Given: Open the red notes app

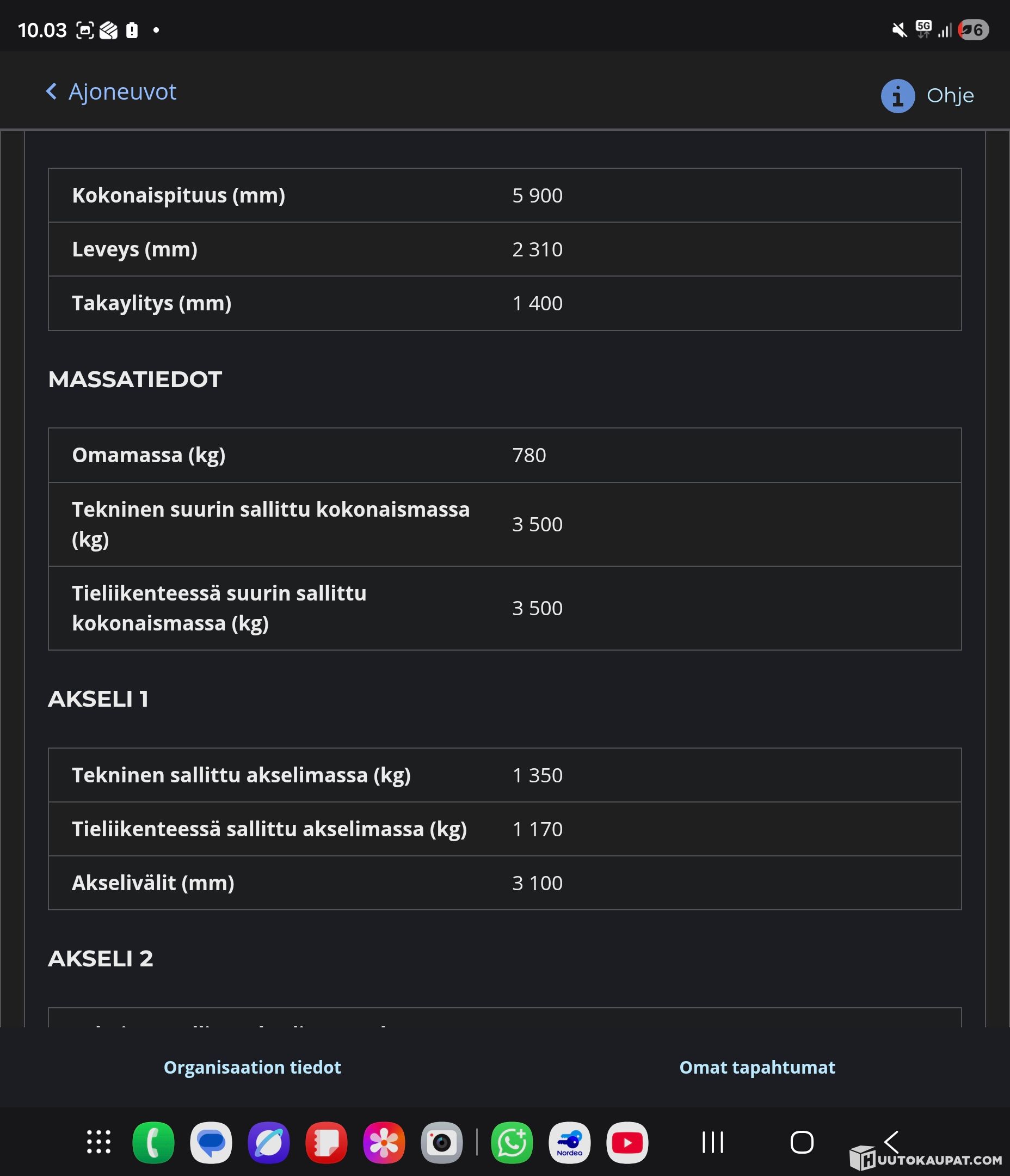Looking at the screenshot, I should [x=327, y=1142].
